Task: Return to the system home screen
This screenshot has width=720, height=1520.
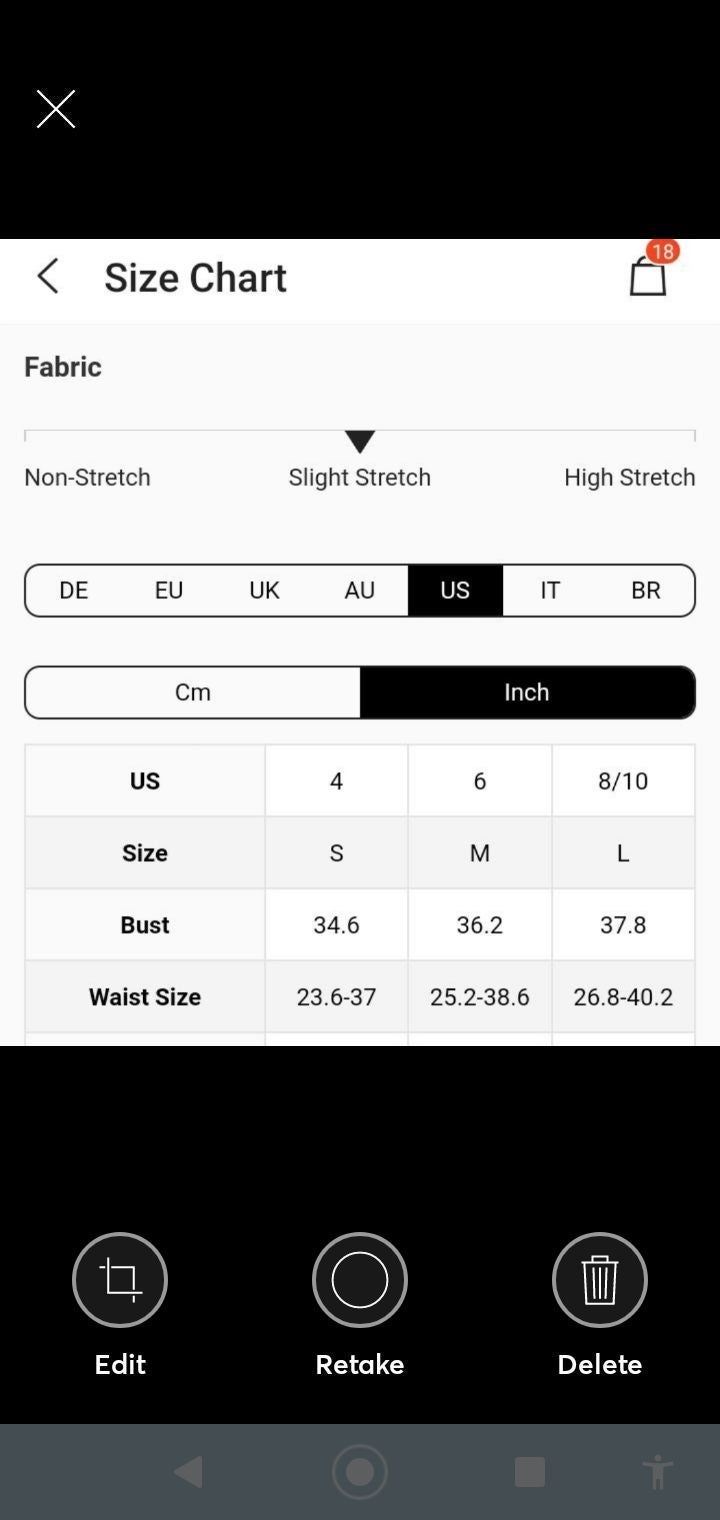Action: tap(360, 1472)
